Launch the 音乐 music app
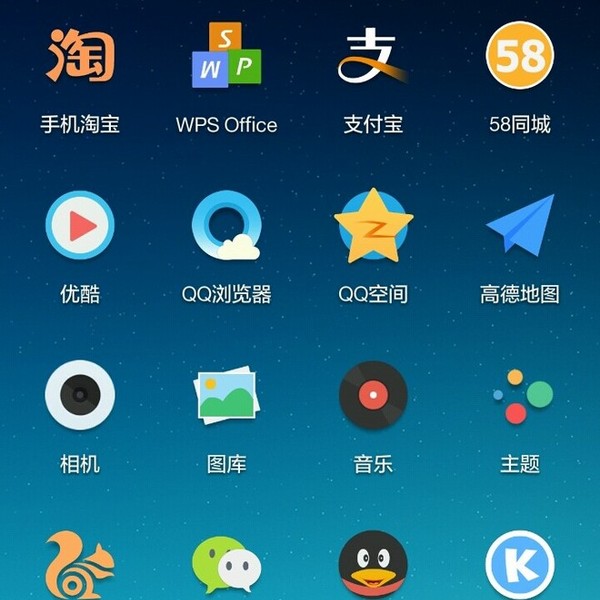Image resolution: width=600 pixels, height=600 pixels. pyautogui.click(x=373, y=395)
